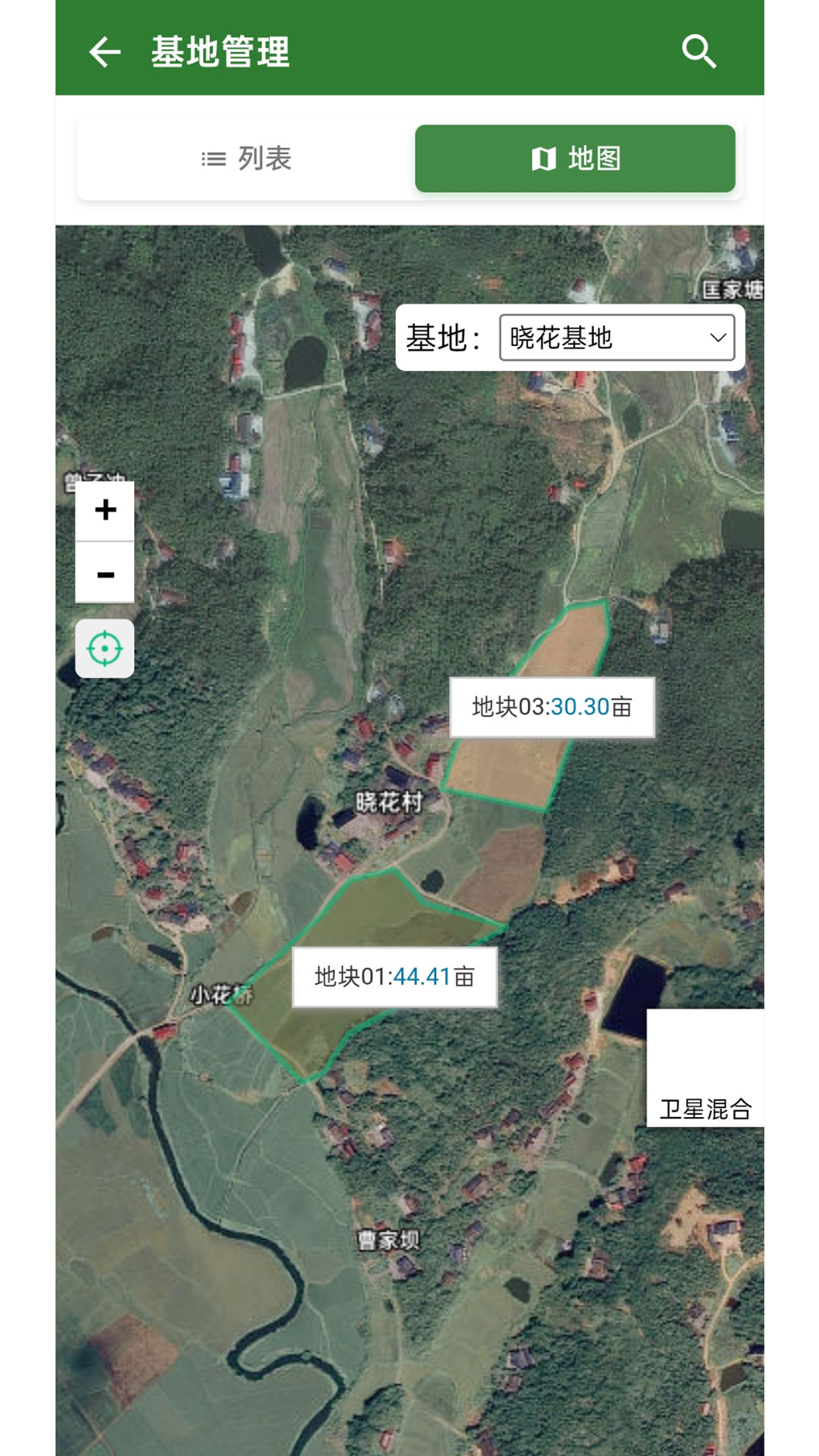
Task: Open the search icon in header
Action: tap(698, 52)
